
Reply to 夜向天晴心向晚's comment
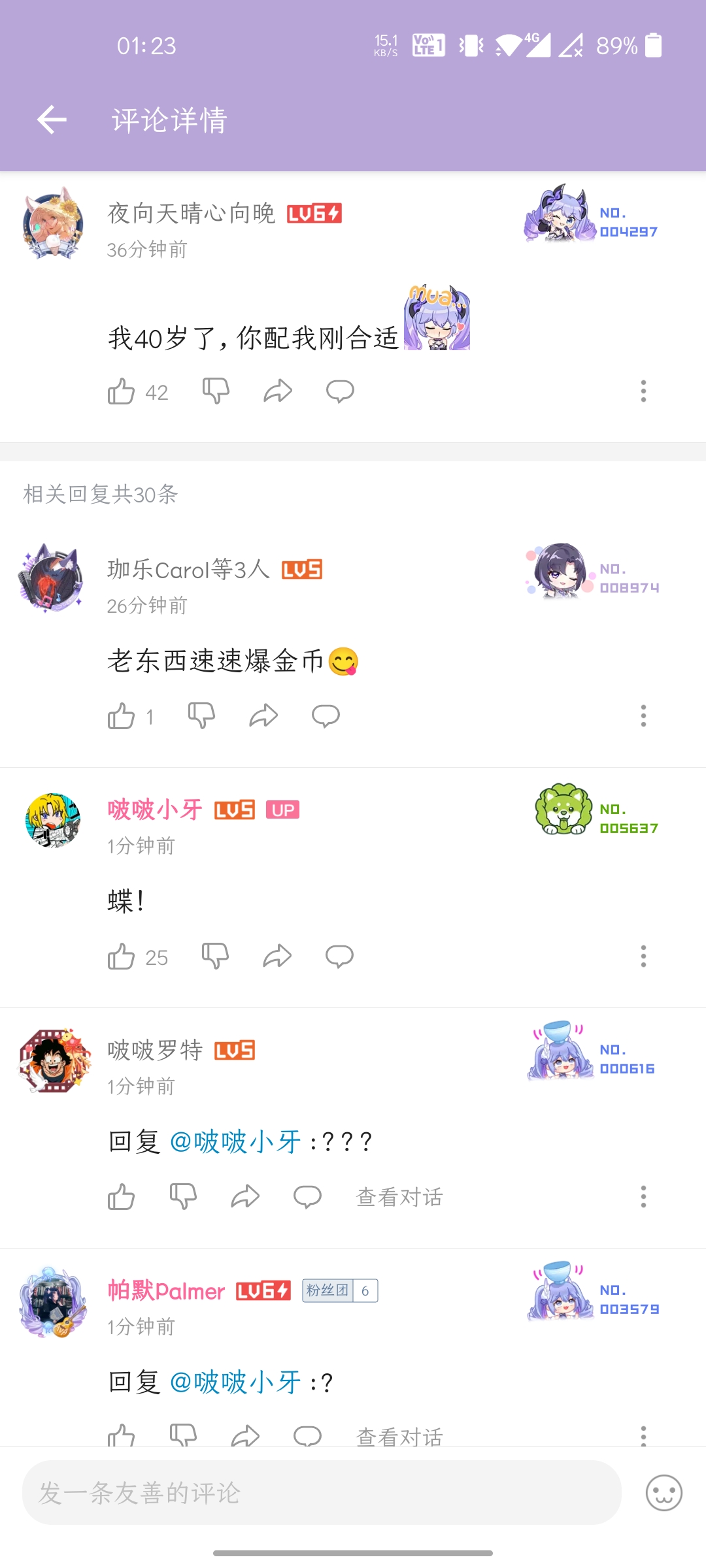point(340,391)
